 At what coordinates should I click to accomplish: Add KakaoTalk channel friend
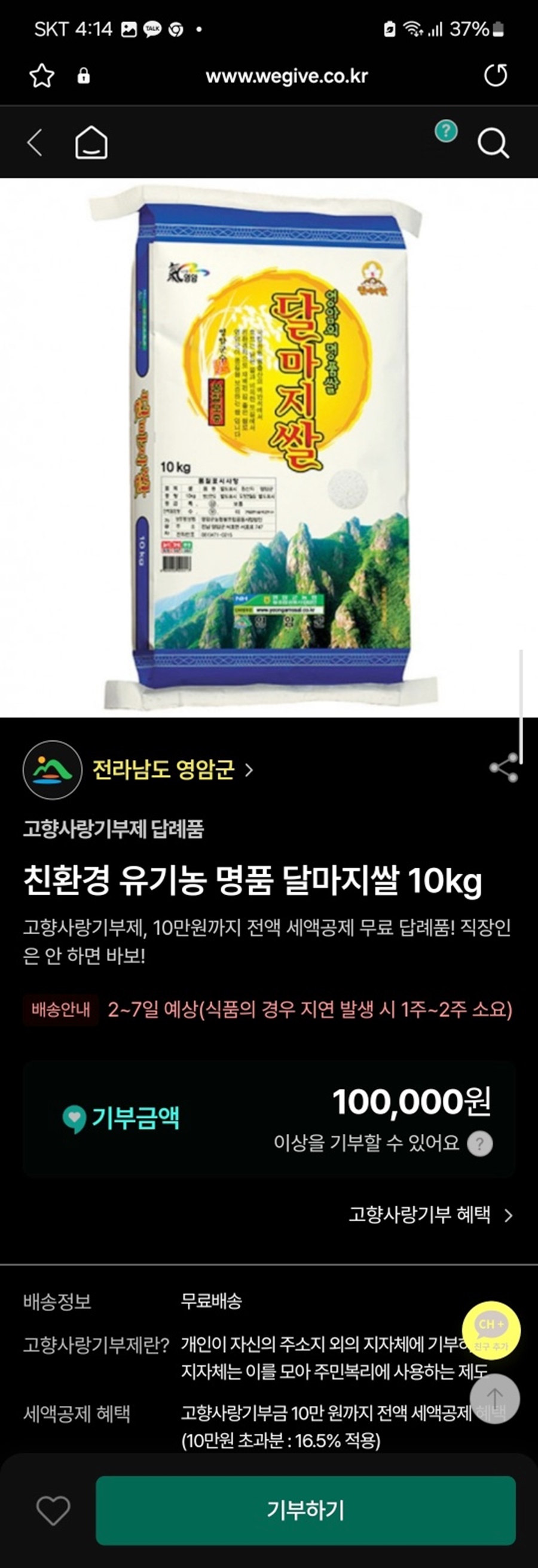[491, 1330]
